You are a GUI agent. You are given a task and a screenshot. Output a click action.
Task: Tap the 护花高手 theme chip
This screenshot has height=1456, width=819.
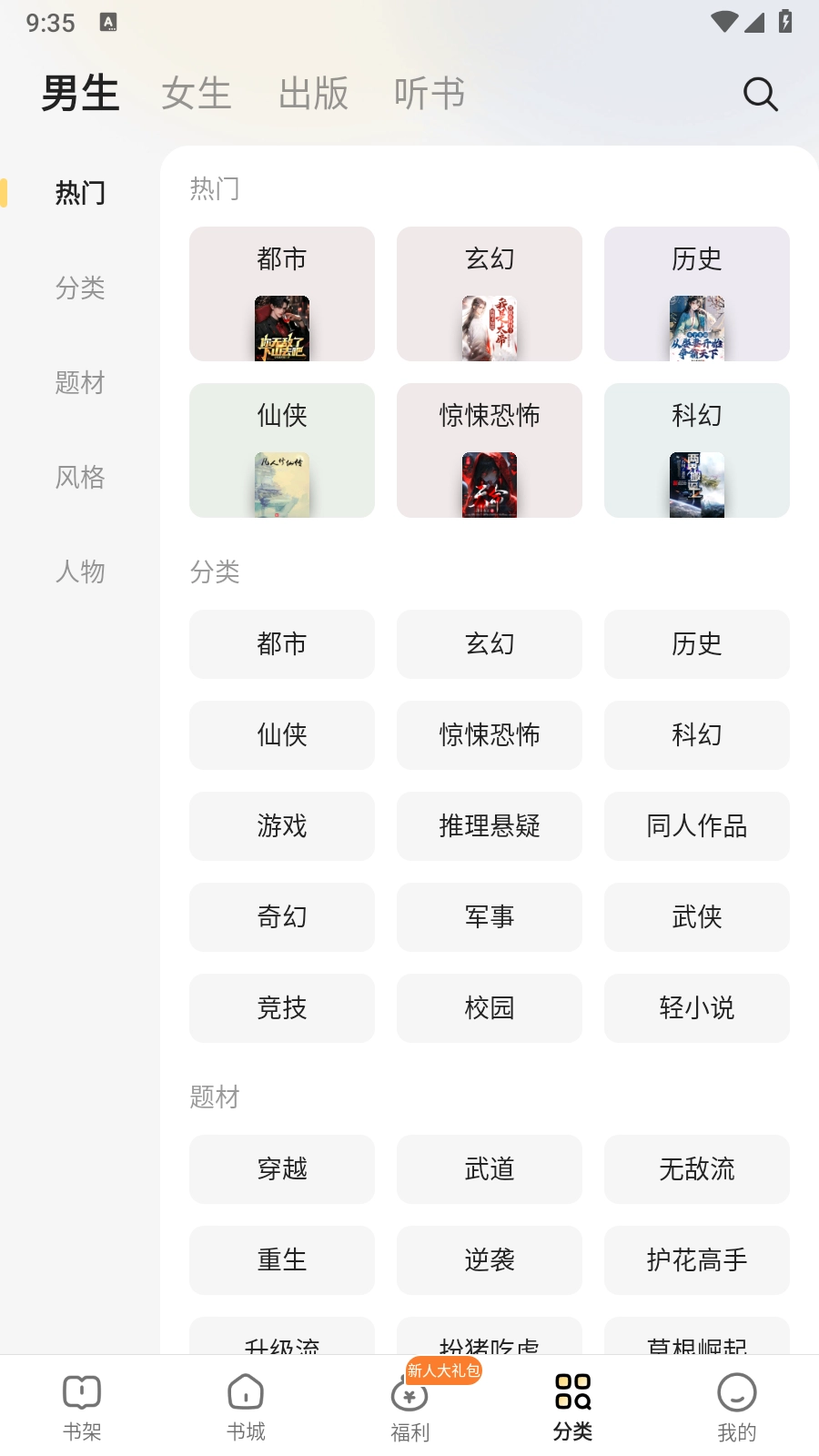tap(697, 1260)
